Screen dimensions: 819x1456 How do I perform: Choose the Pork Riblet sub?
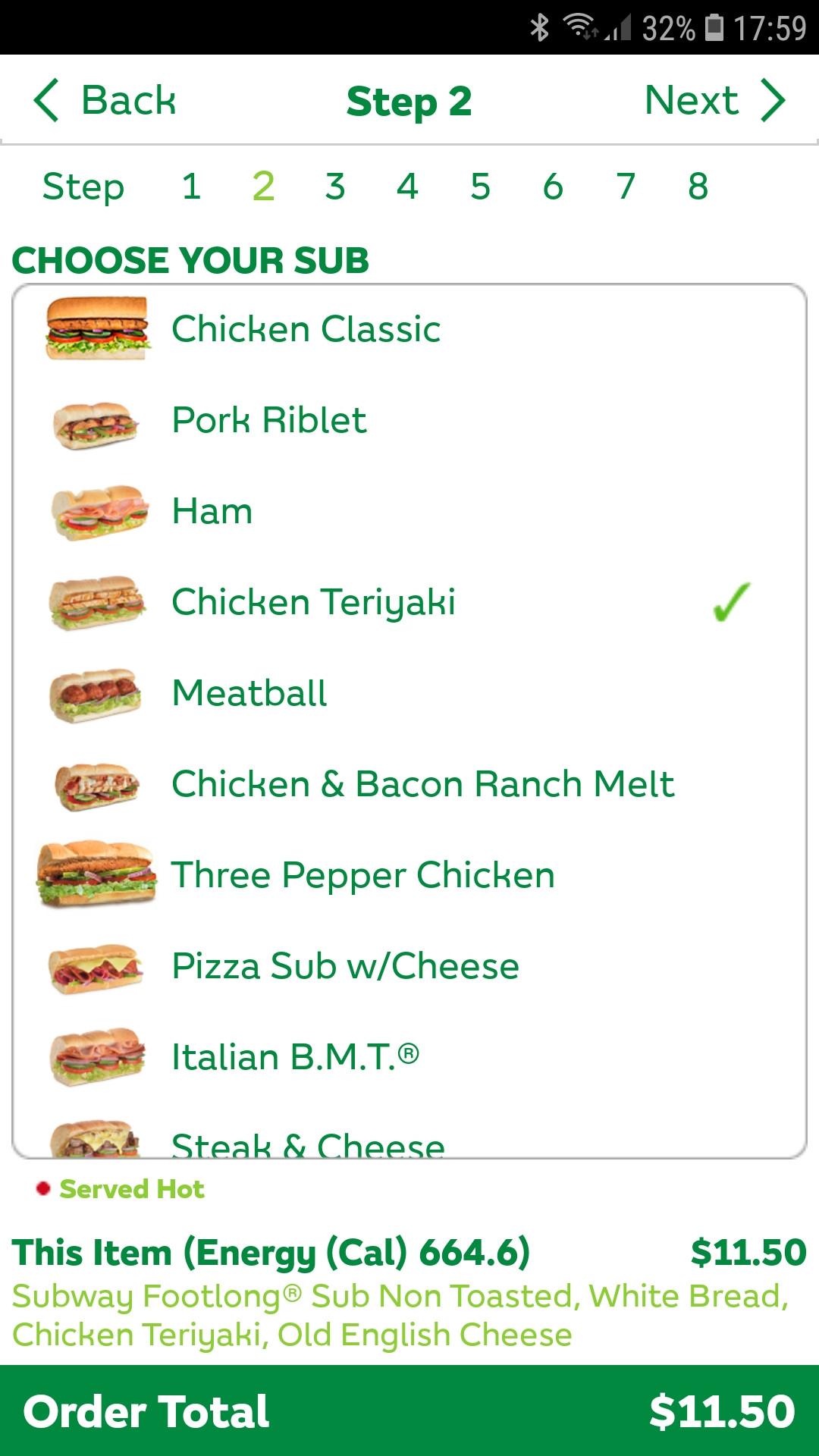[269, 420]
